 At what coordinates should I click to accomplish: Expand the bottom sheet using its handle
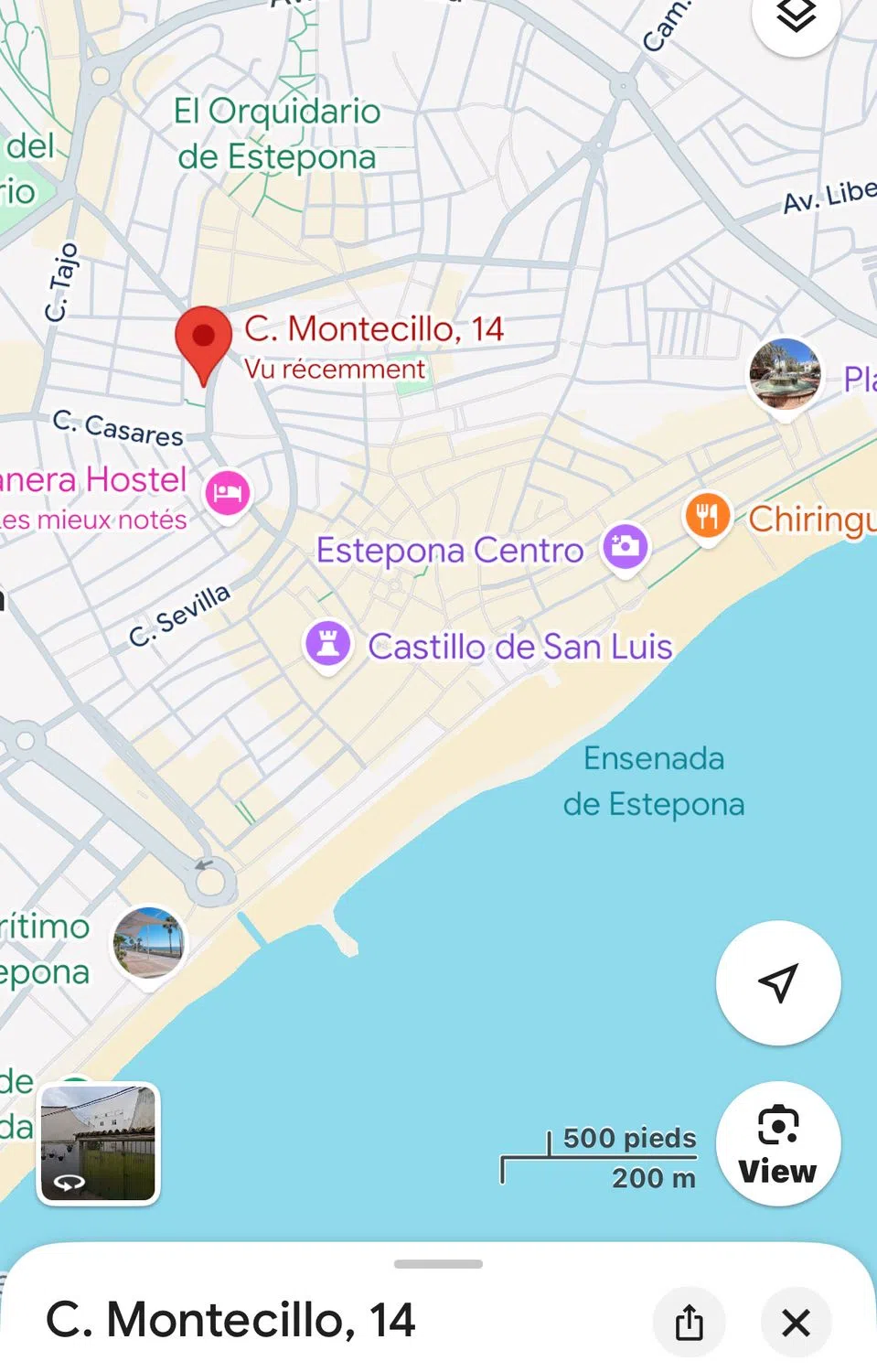click(x=438, y=1264)
